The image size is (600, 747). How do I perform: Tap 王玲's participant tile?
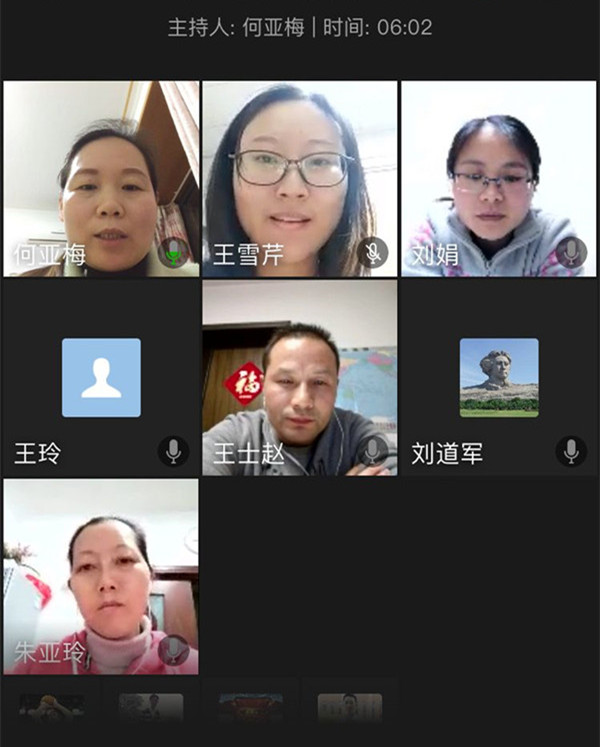point(101,377)
